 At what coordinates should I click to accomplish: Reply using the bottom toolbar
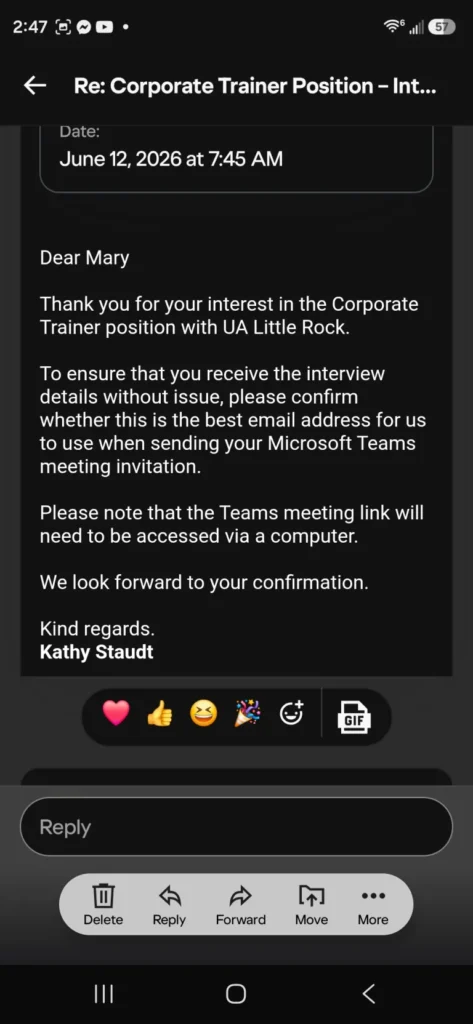coord(169,904)
